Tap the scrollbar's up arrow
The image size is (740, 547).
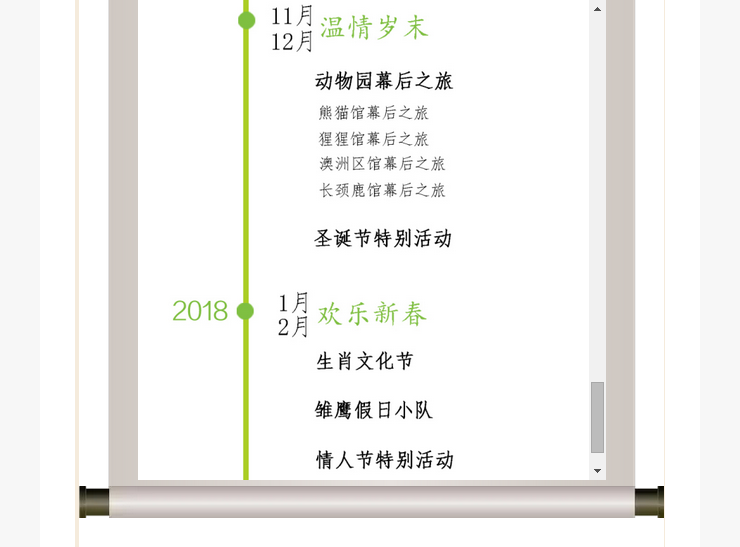coord(598,8)
